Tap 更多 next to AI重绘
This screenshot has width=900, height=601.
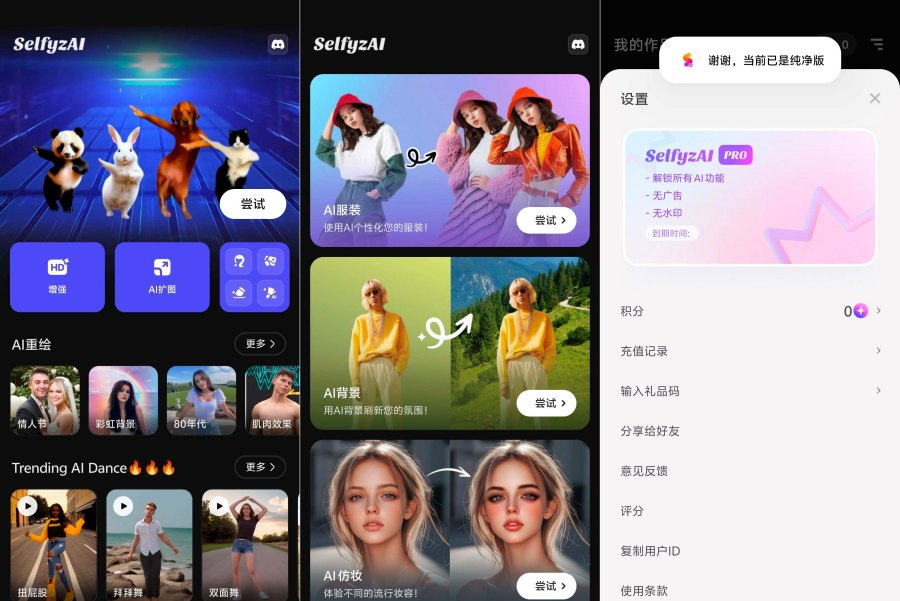(x=260, y=344)
